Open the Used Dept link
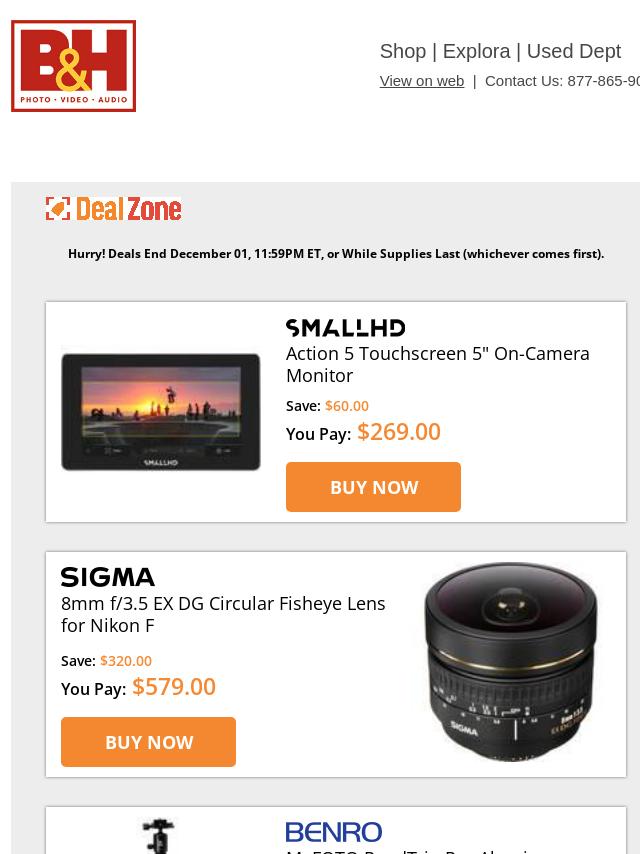 point(573,51)
